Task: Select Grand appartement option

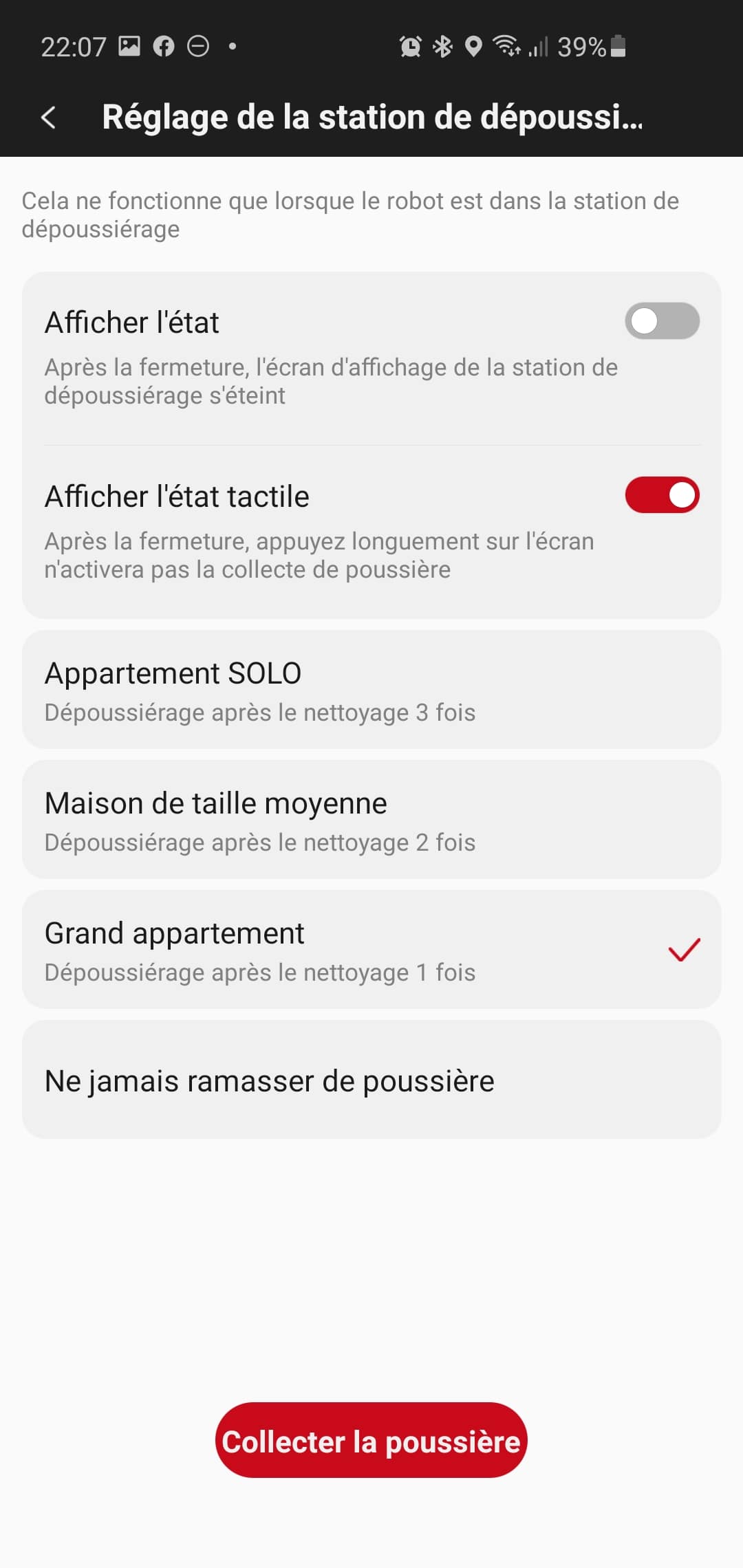Action: (x=371, y=950)
